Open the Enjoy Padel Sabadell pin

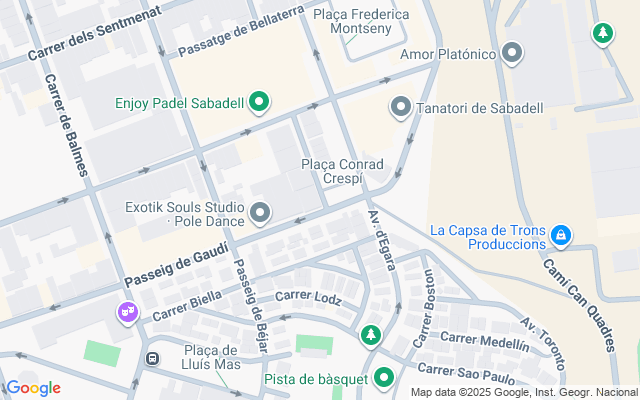259,102
